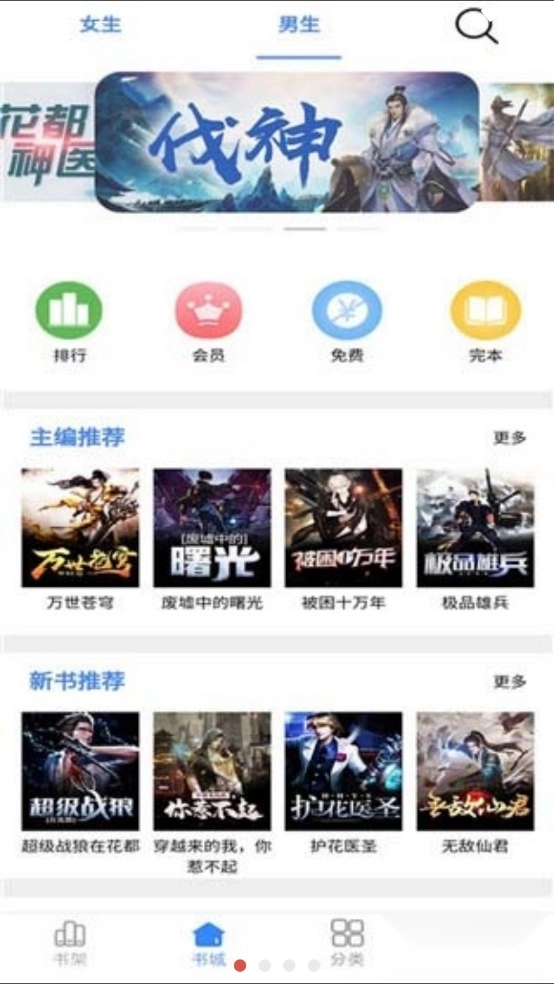Viewport: 554px width, 984px height.
Task: Switch to the 分类 categories tab
Action: (x=347, y=943)
